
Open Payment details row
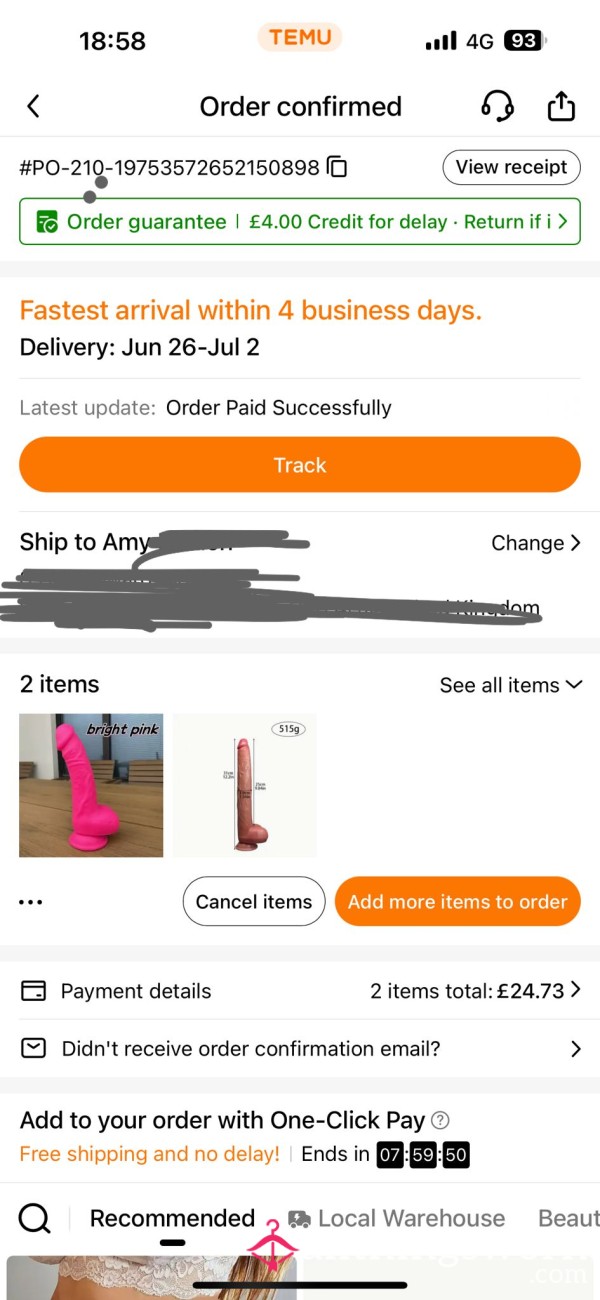(x=300, y=991)
